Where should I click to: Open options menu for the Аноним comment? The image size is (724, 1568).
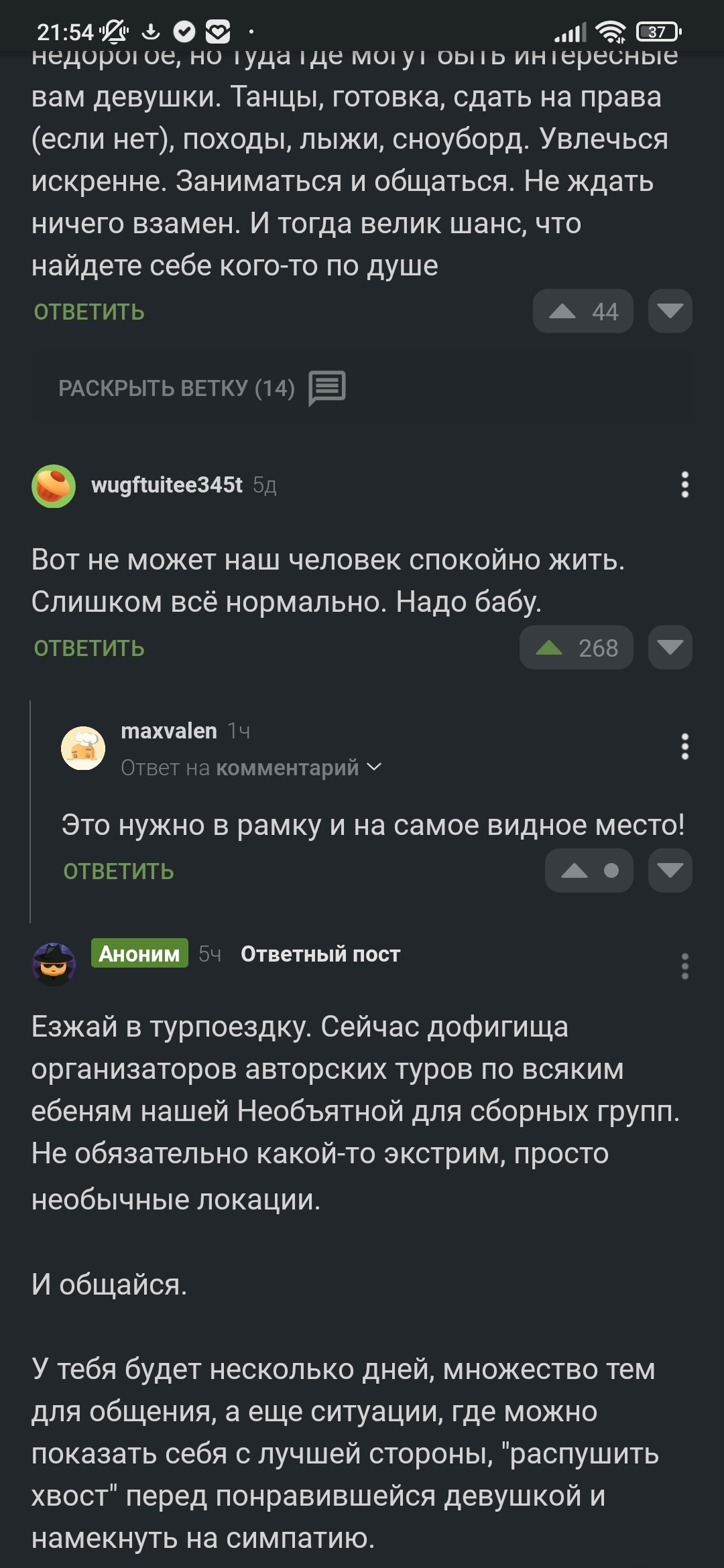[x=684, y=966]
